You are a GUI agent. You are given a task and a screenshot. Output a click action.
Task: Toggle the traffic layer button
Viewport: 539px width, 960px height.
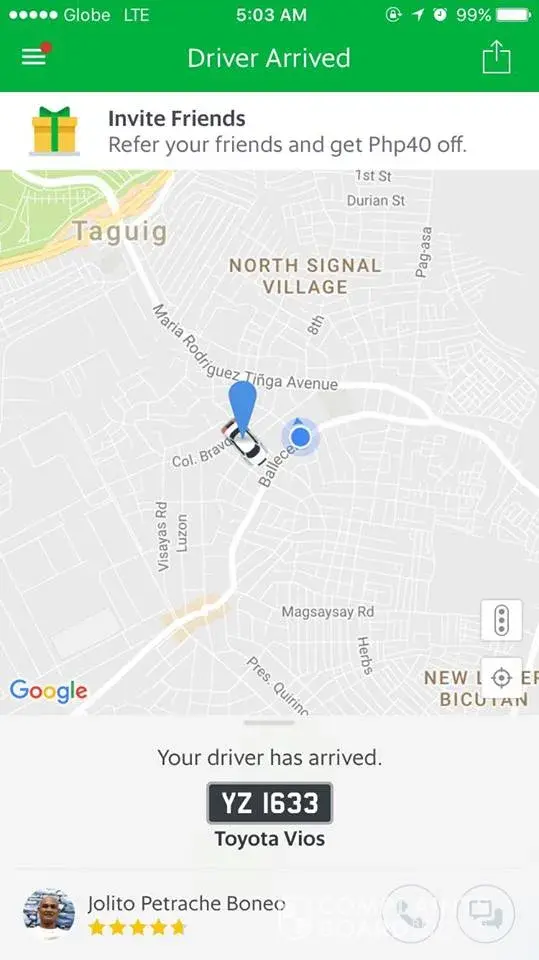(x=502, y=620)
